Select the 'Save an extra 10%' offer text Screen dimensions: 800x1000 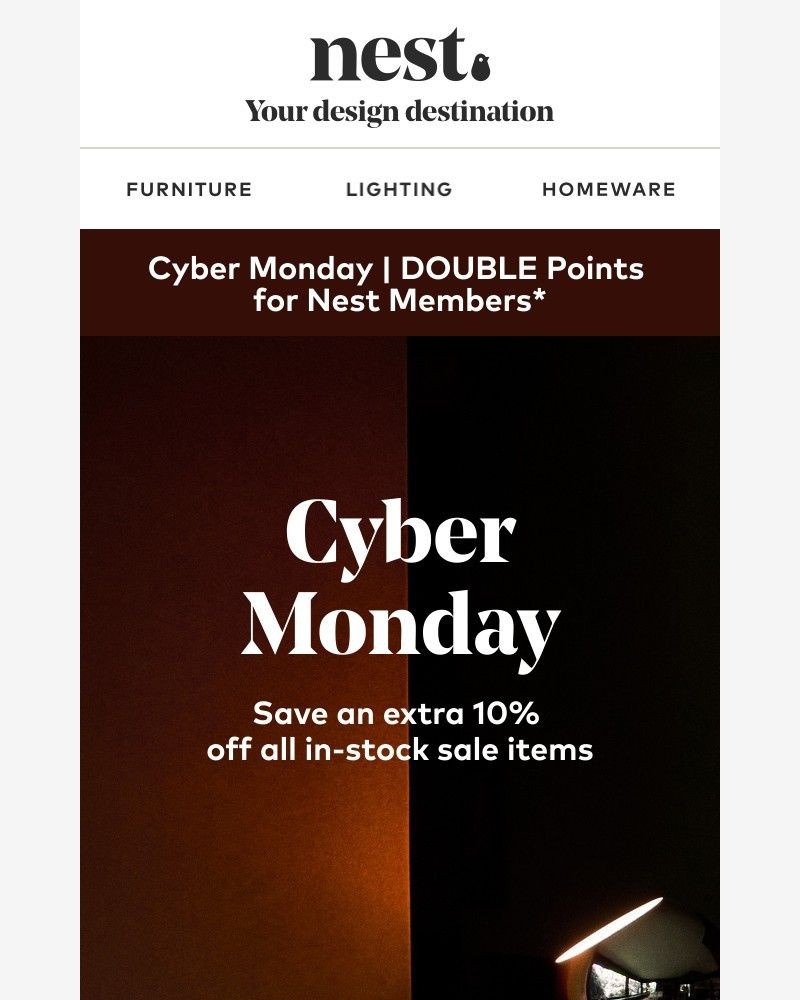tap(398, 714)
